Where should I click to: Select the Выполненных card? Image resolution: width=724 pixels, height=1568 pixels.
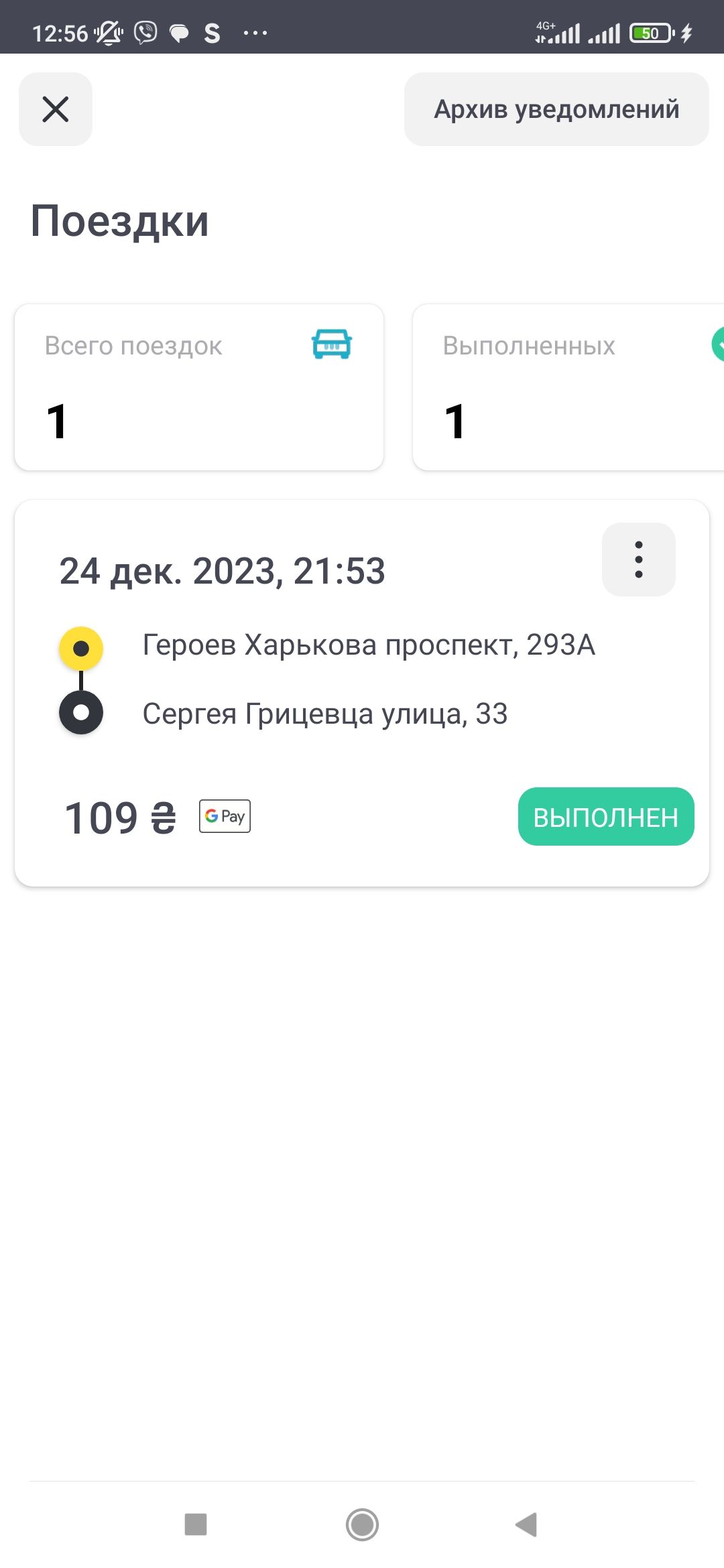coord(567,387)
